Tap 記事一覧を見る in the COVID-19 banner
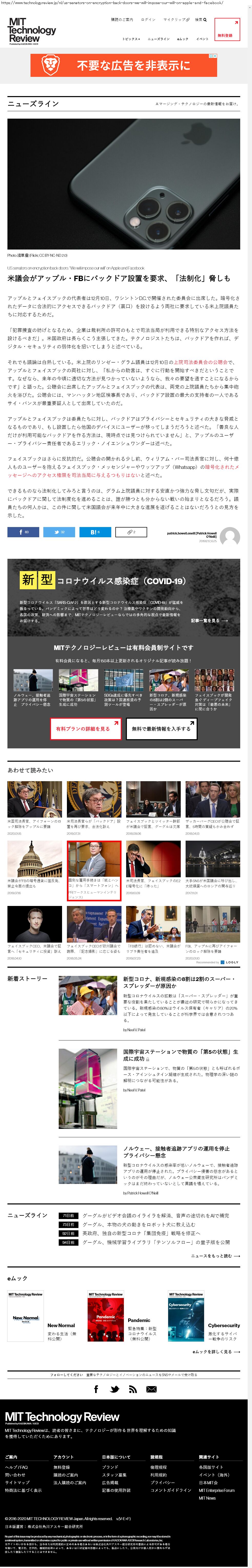The image size is (252, 1568). click(209, 620)
